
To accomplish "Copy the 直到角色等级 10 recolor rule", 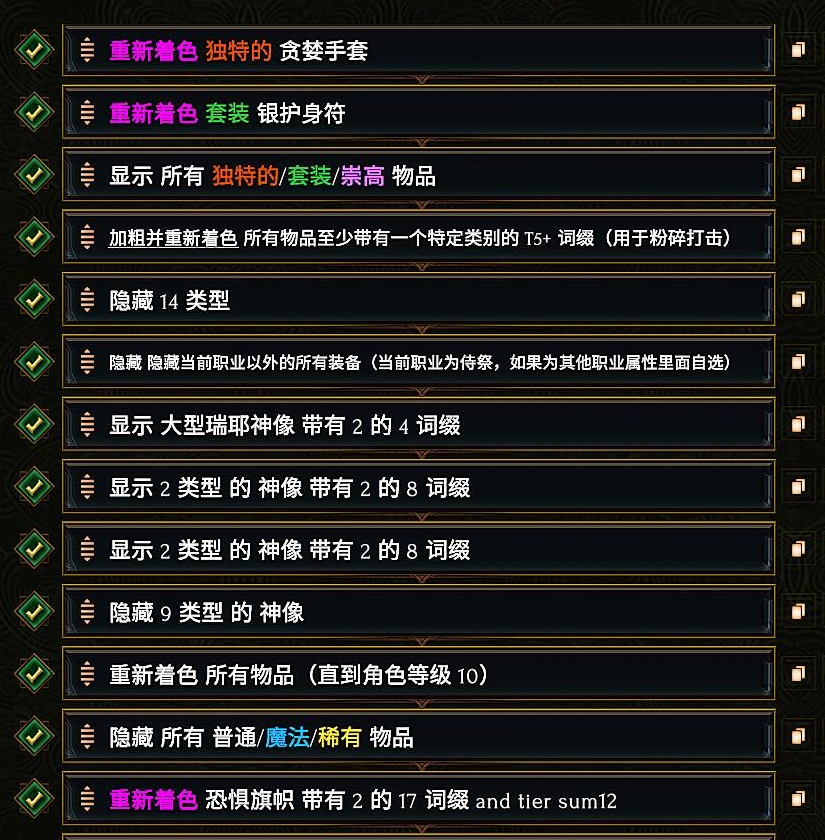I will pyautogui.click(x=797, y=675).
